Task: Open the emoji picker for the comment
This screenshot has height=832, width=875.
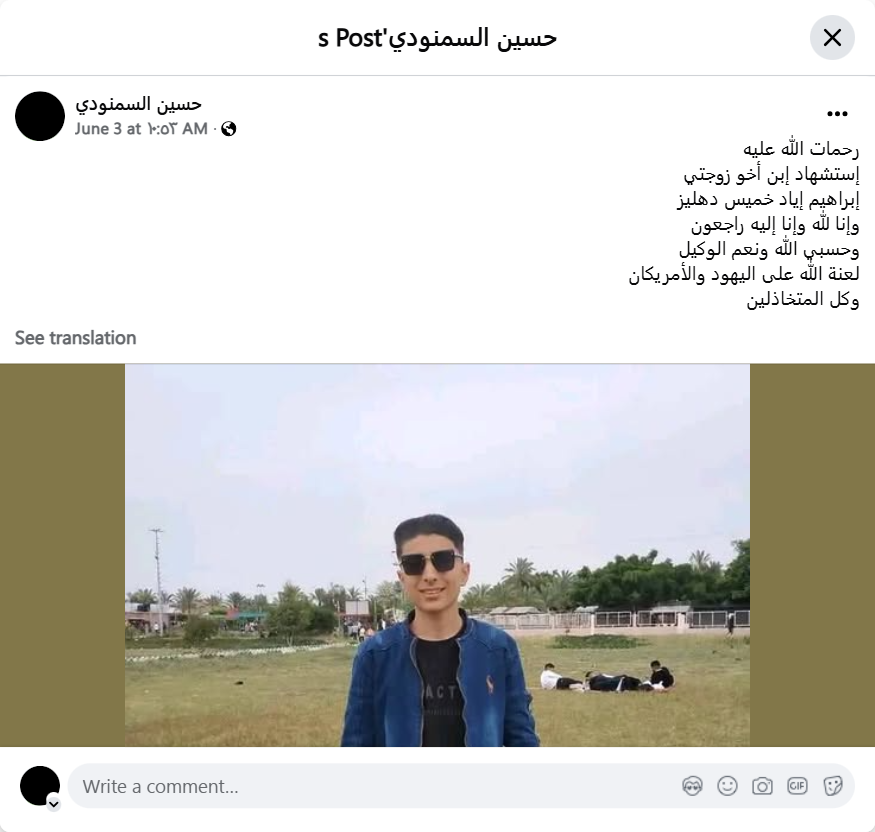Action: tap(727, 786)
